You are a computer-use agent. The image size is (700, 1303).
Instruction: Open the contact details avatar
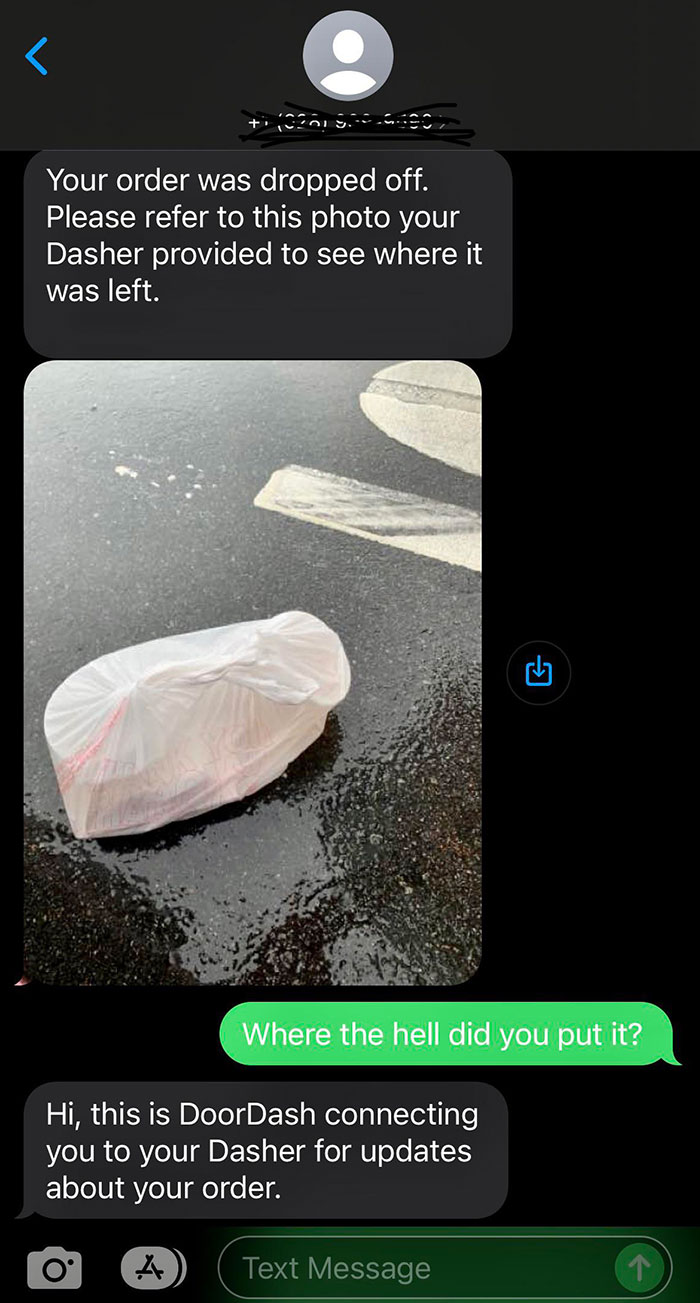pyautogui.click(x=348, y=56)
